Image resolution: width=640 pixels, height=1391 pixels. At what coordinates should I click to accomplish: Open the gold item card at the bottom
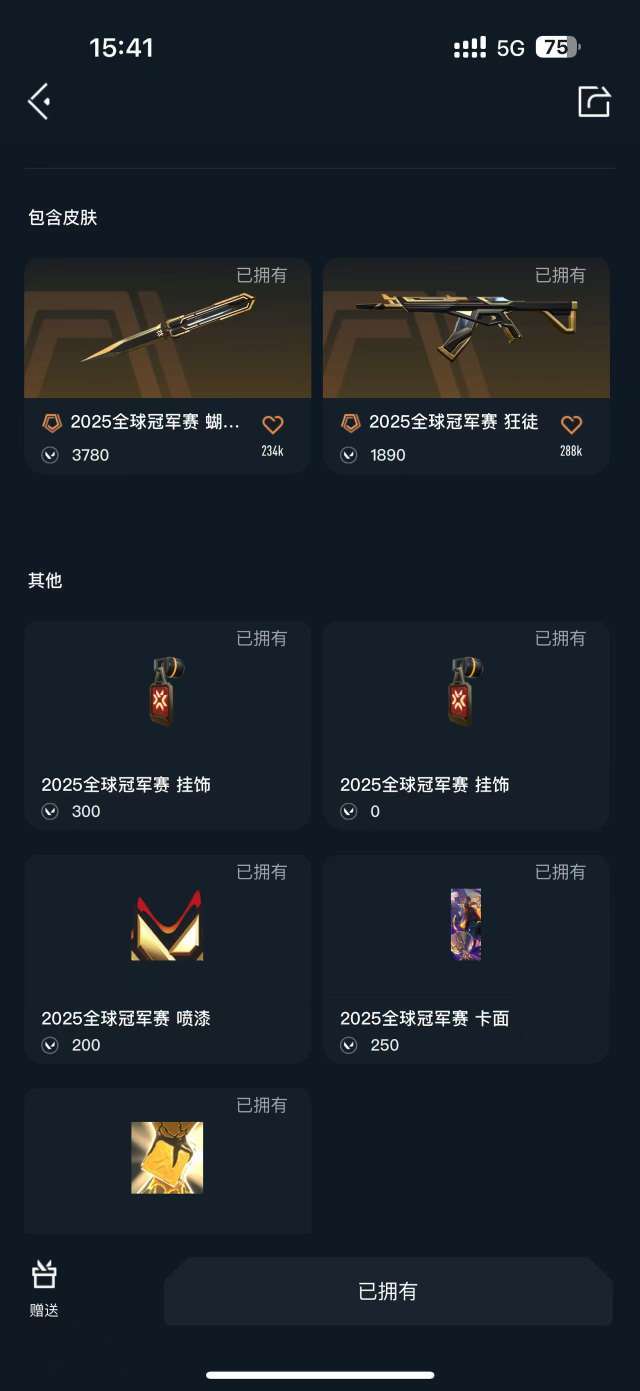click(167, 1160)
